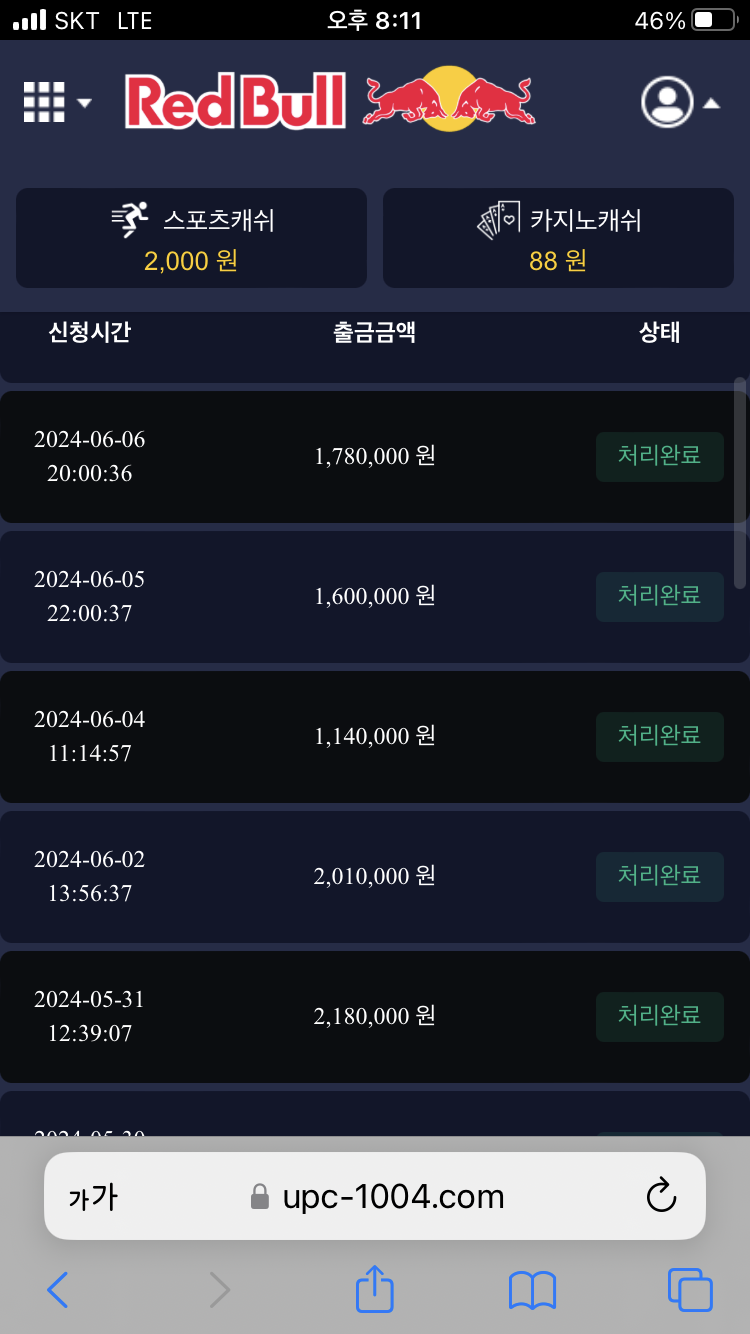This screenshot has height=1334, width=750.
Task: Go back to the previous page
Action: pos(58,1290)
